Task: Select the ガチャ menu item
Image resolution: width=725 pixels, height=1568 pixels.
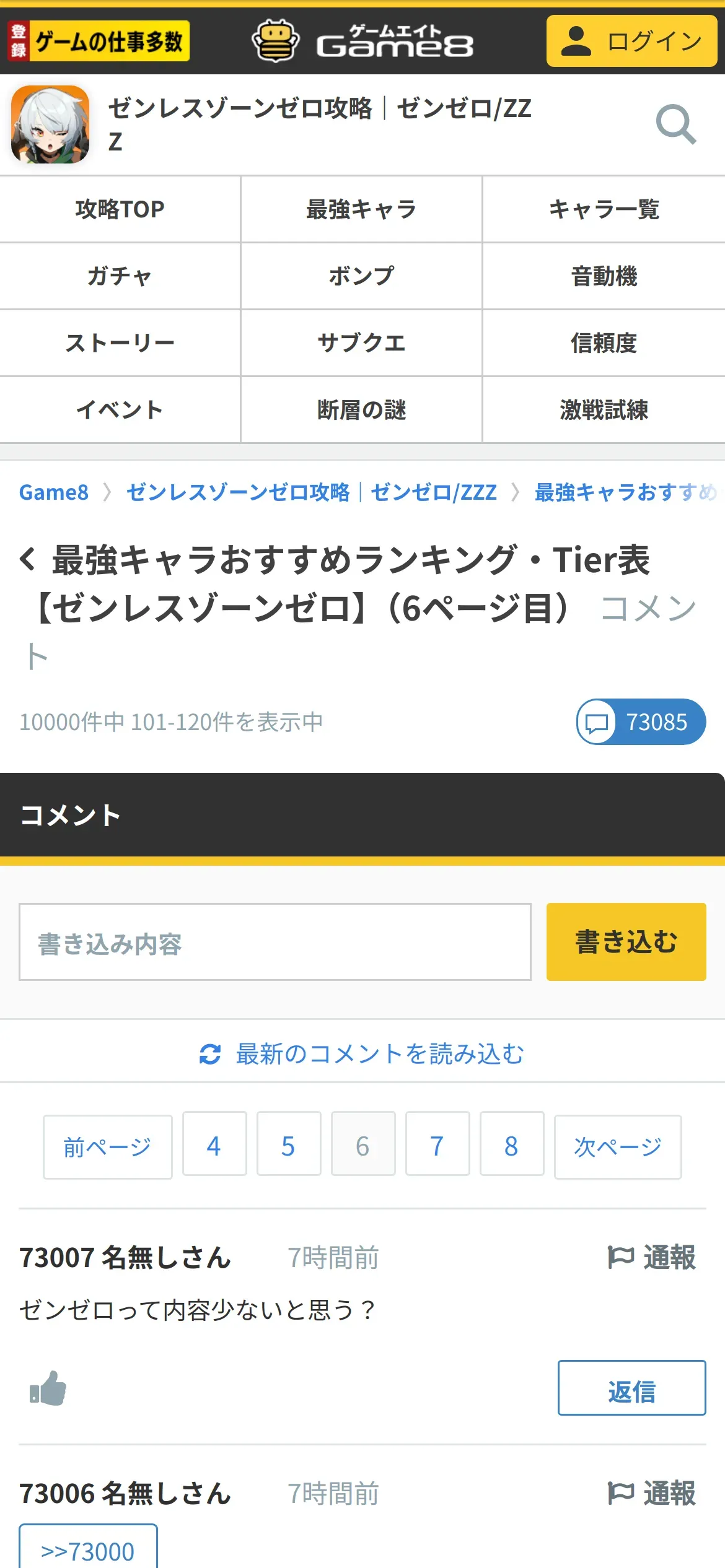Action: (x=120, y=276)
